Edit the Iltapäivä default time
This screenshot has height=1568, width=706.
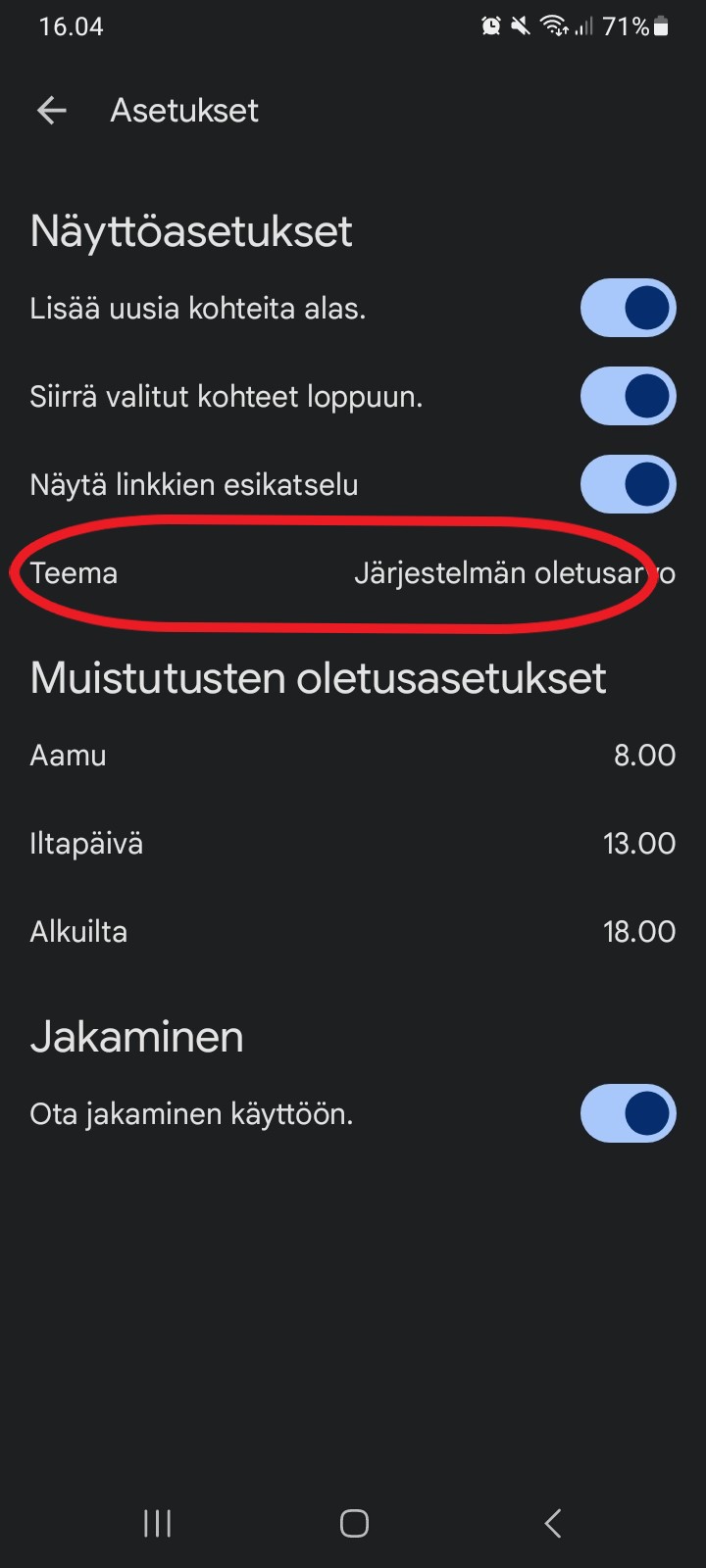(x=353, y=844)
